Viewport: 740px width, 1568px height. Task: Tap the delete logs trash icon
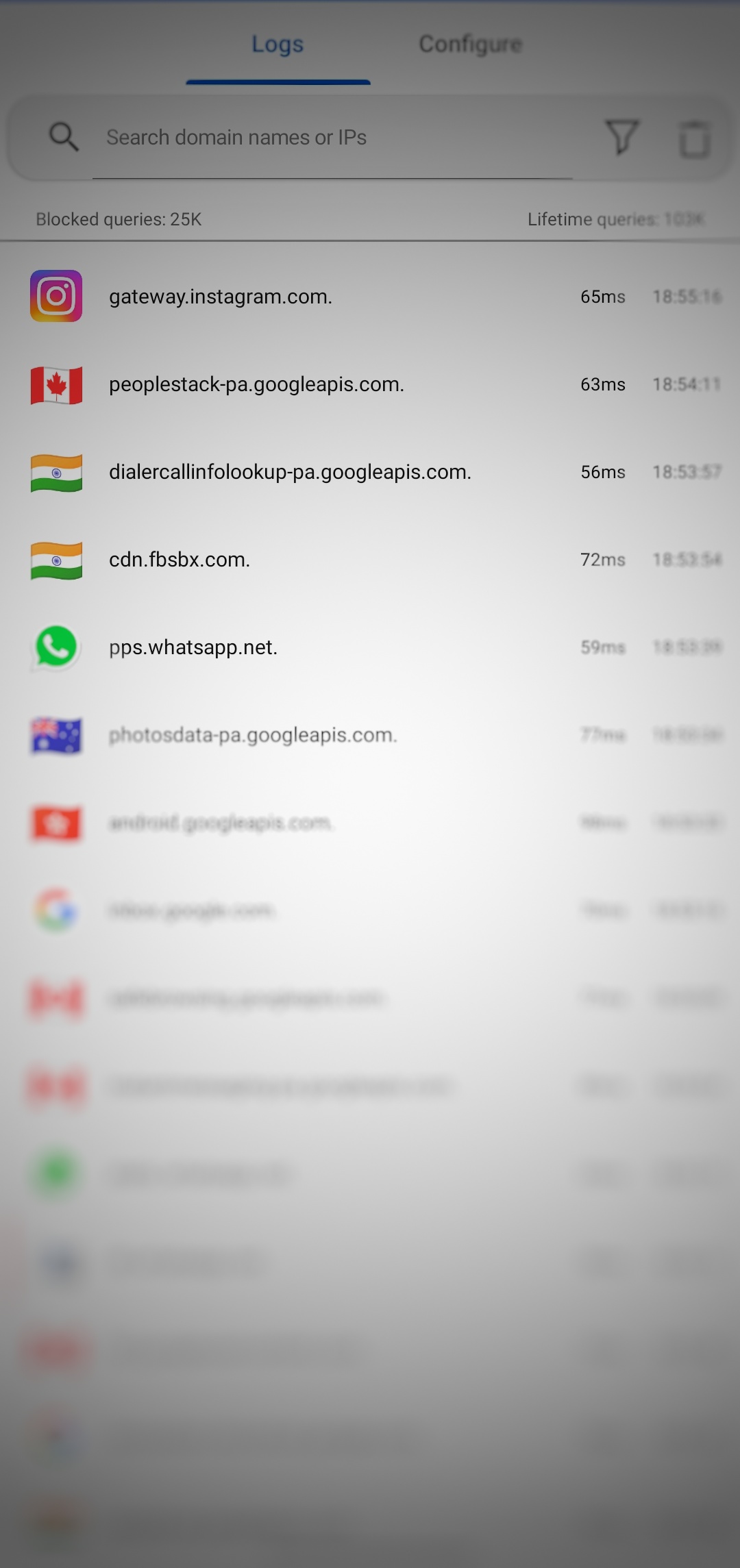694,138
